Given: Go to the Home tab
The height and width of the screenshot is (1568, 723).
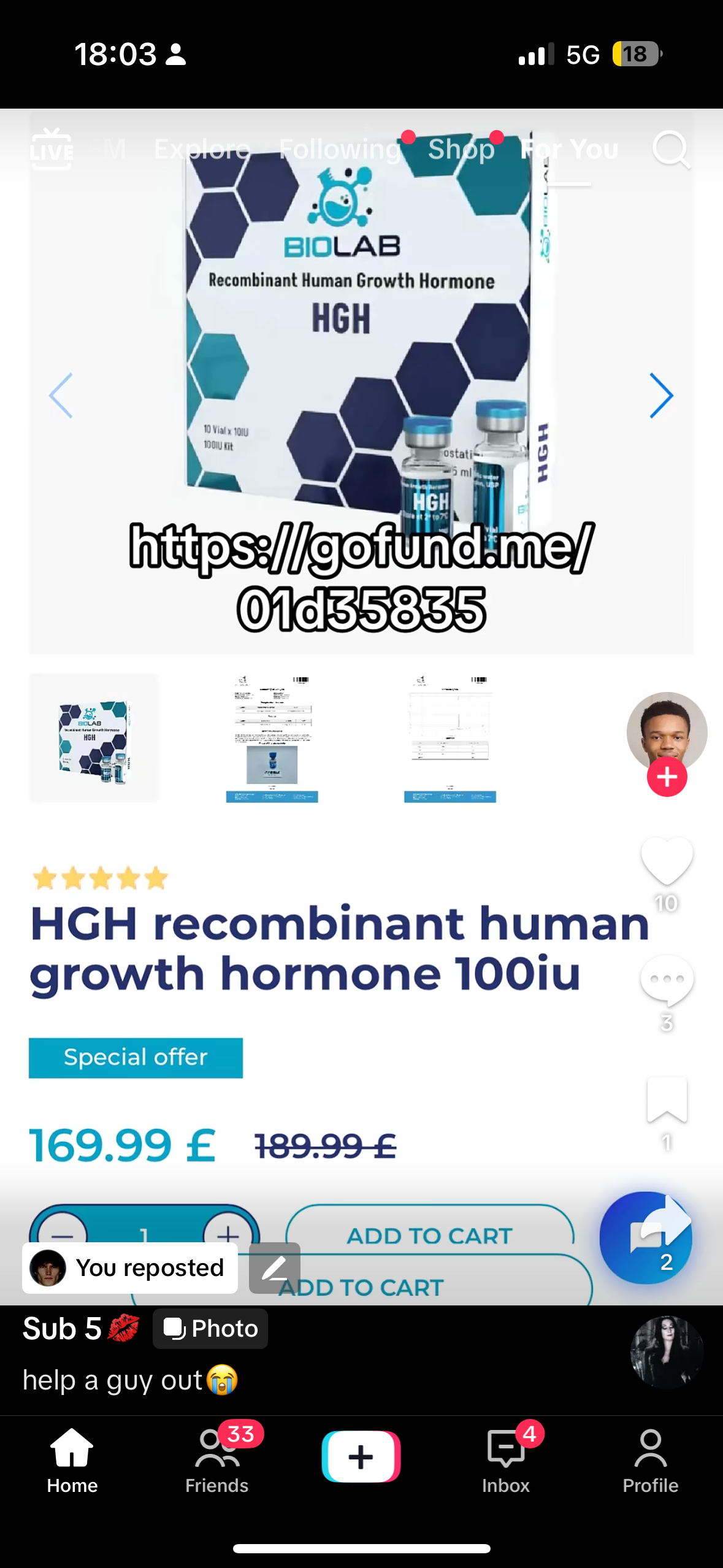Looking at the screenshot, I should click(x=72, y=1460).
